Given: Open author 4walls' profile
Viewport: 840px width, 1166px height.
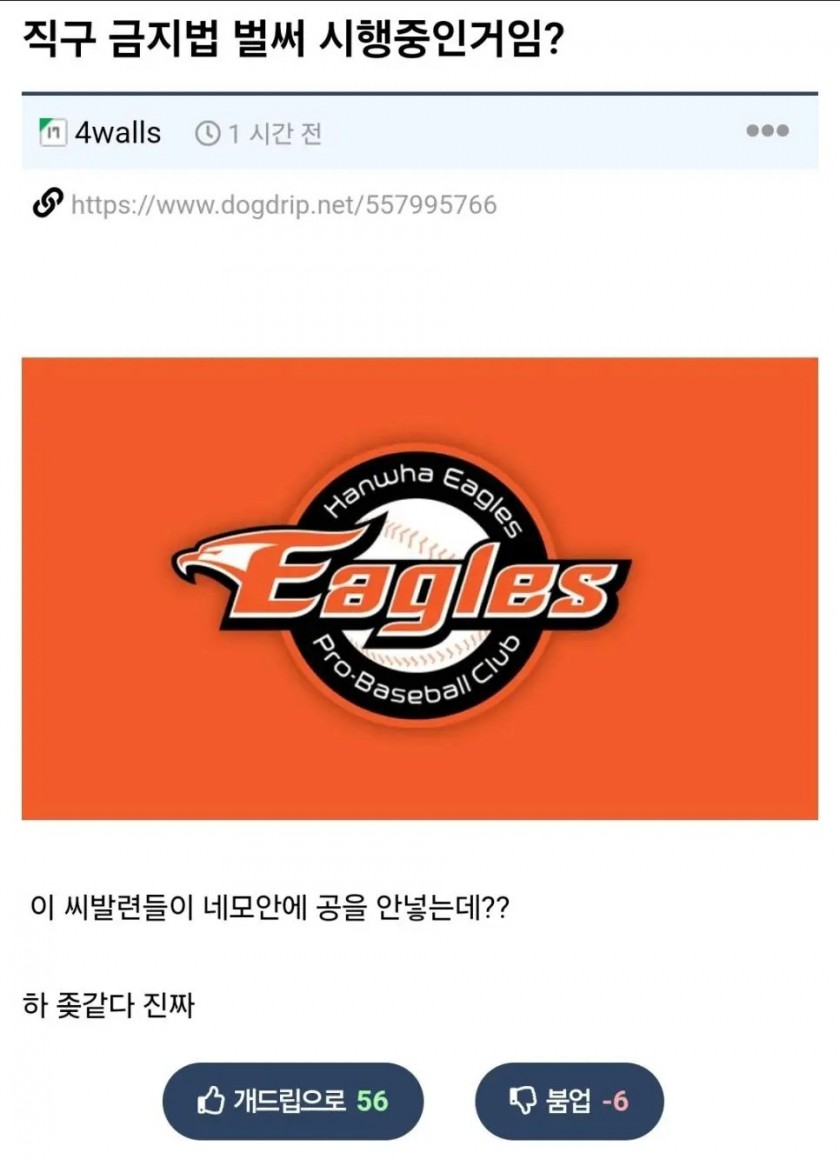Looking at the screenshot, I should click(x=117, y=132).
